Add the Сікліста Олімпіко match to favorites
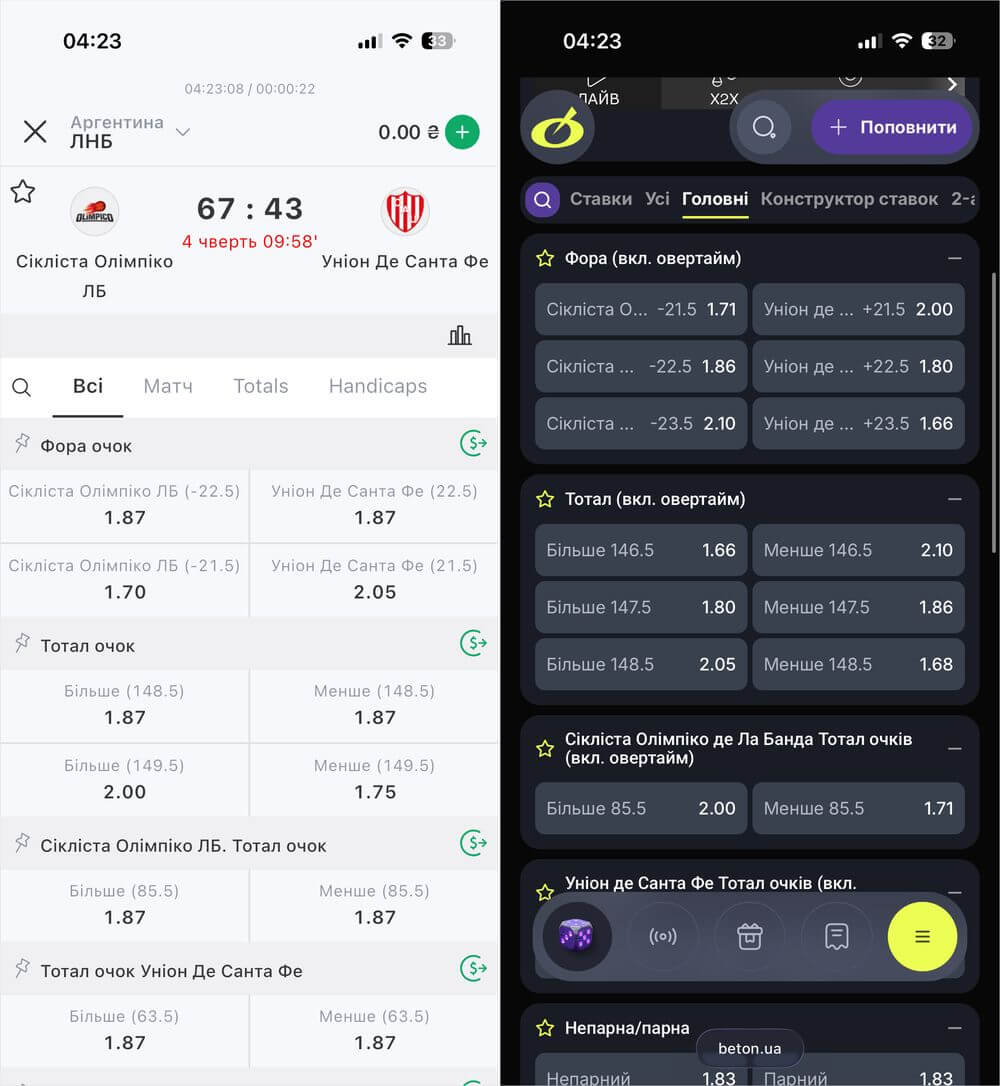This screenshot has width=1000, height=1086. [22, 192]
